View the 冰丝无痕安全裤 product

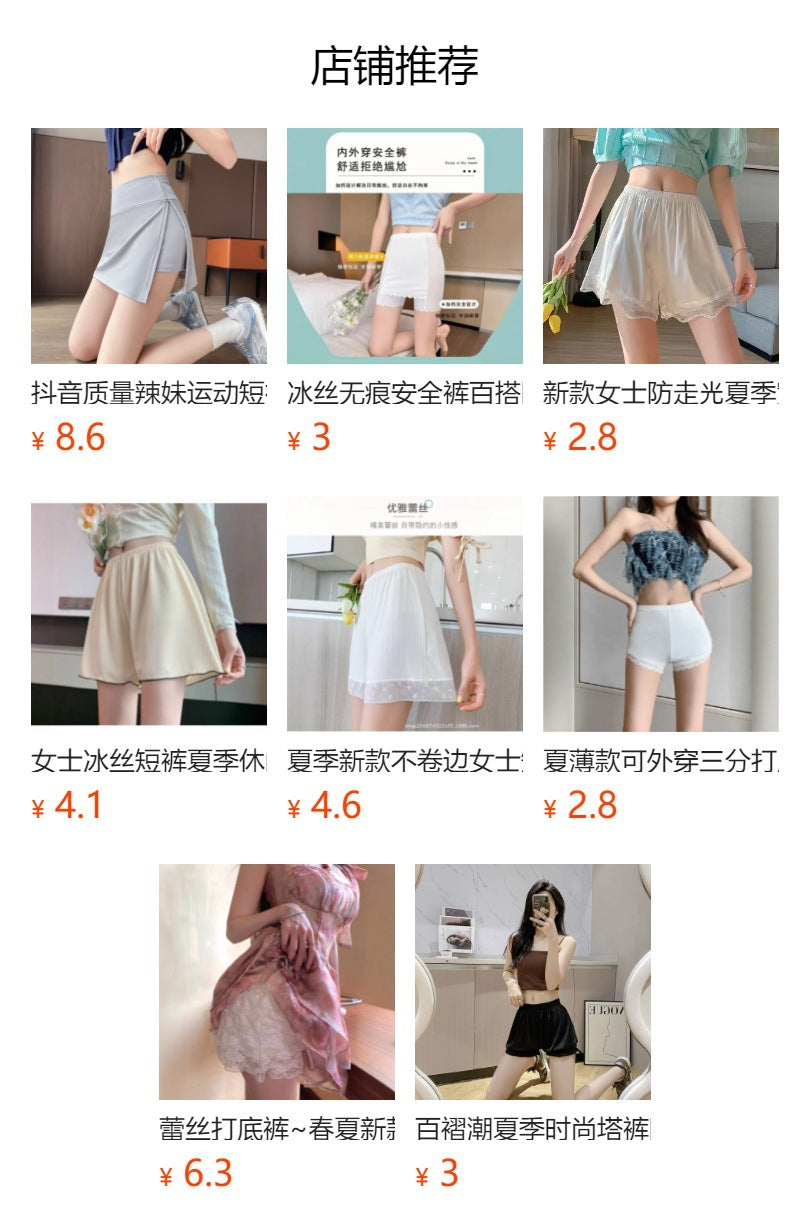click(x=405, y=246)
